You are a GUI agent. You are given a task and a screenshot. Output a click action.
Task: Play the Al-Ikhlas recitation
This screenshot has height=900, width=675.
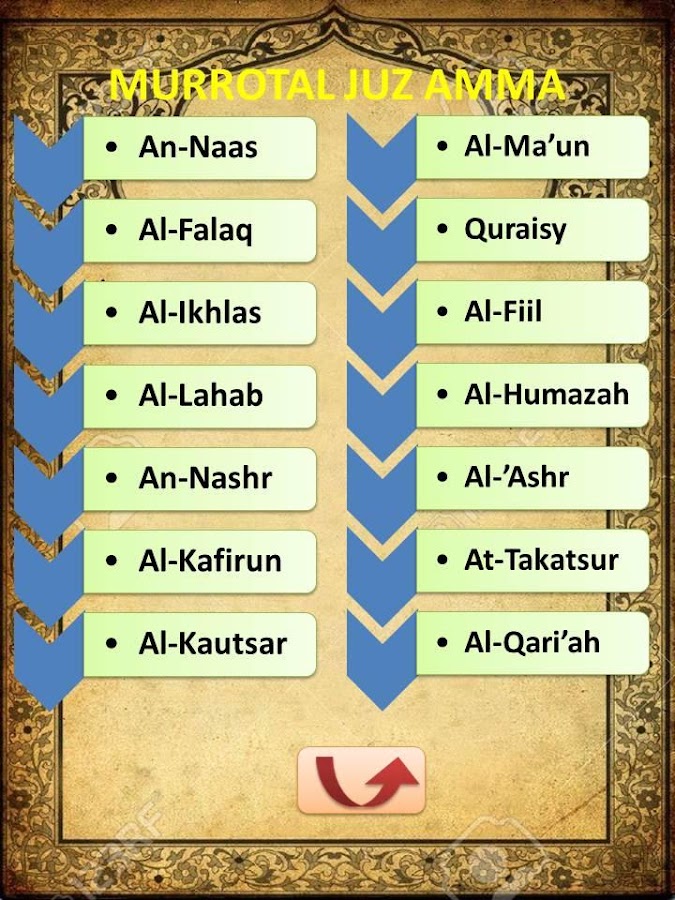[199, 313]
